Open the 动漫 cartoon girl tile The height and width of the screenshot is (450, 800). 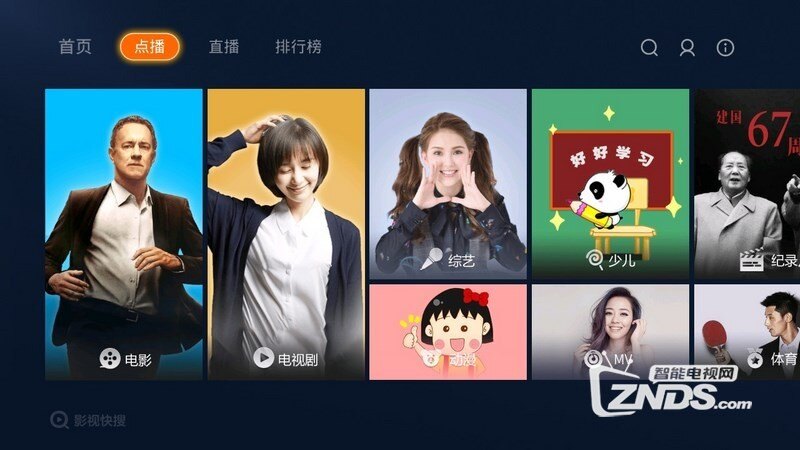(x=447, y=332)
